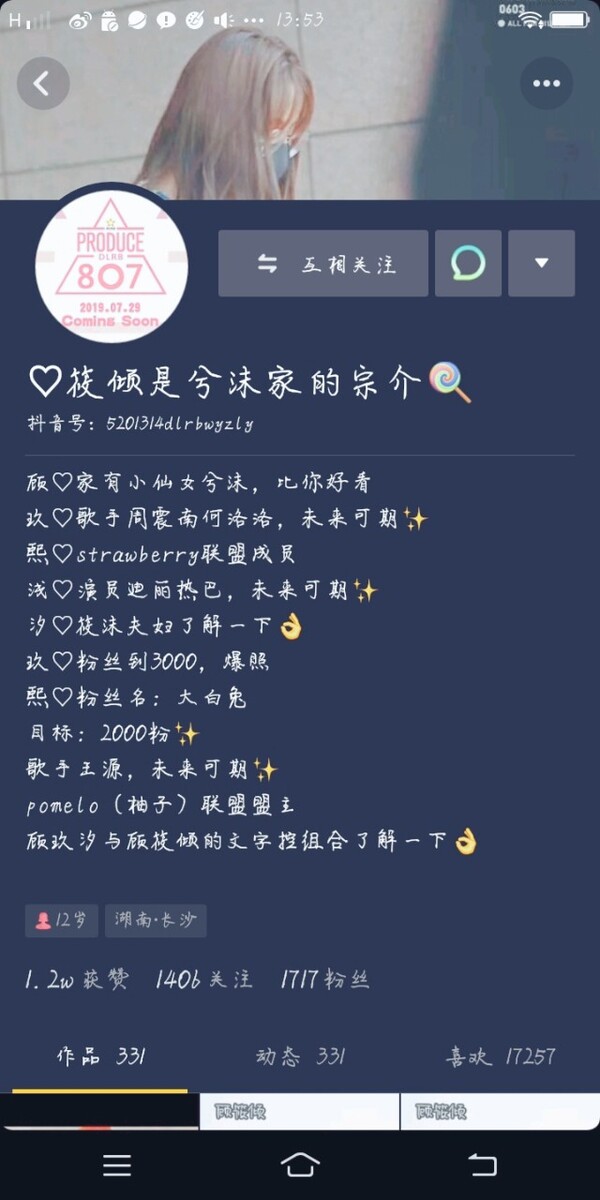The height and width of the screenshot is (1200, 600).
Task: Switch to the 作品 331 tab
Action: point(101,1057)
